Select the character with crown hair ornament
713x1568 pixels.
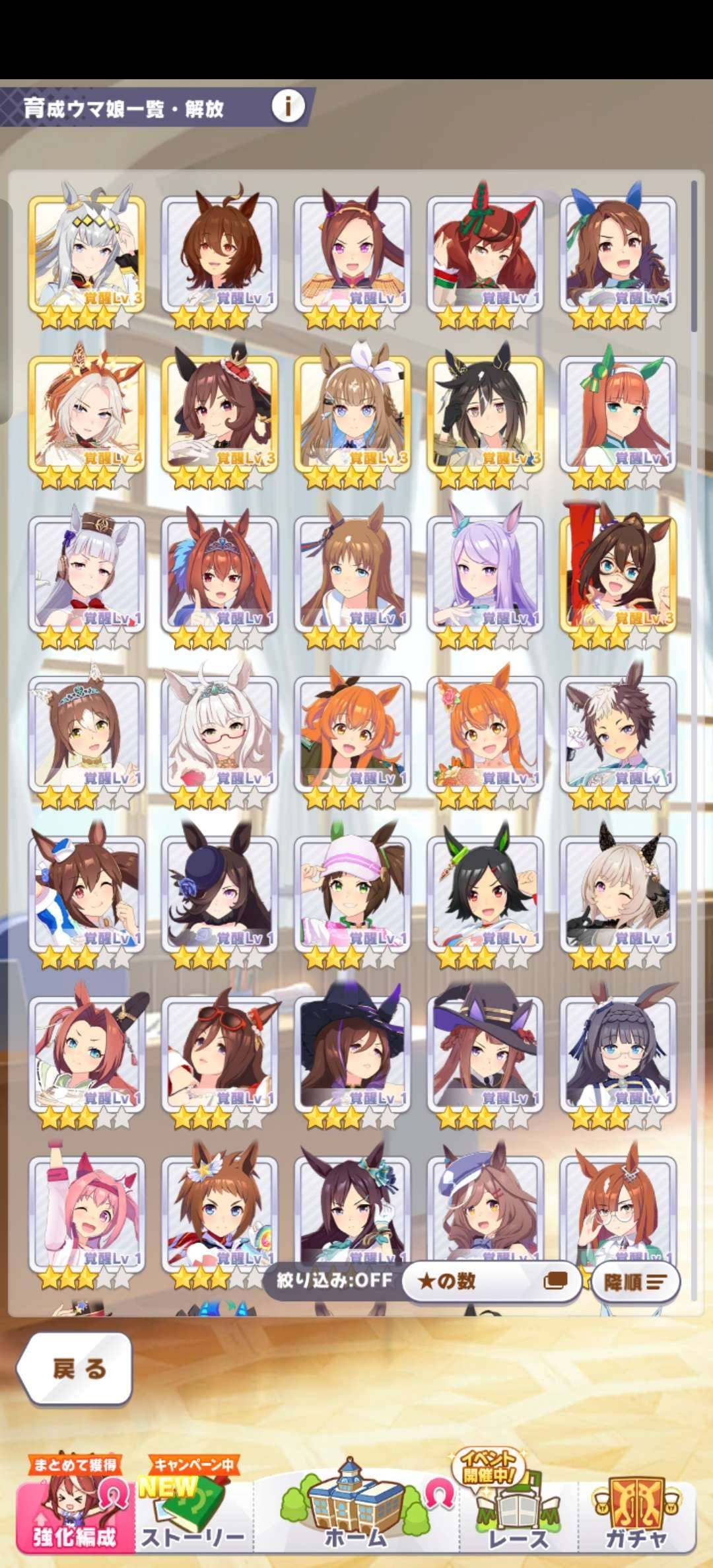219,415
